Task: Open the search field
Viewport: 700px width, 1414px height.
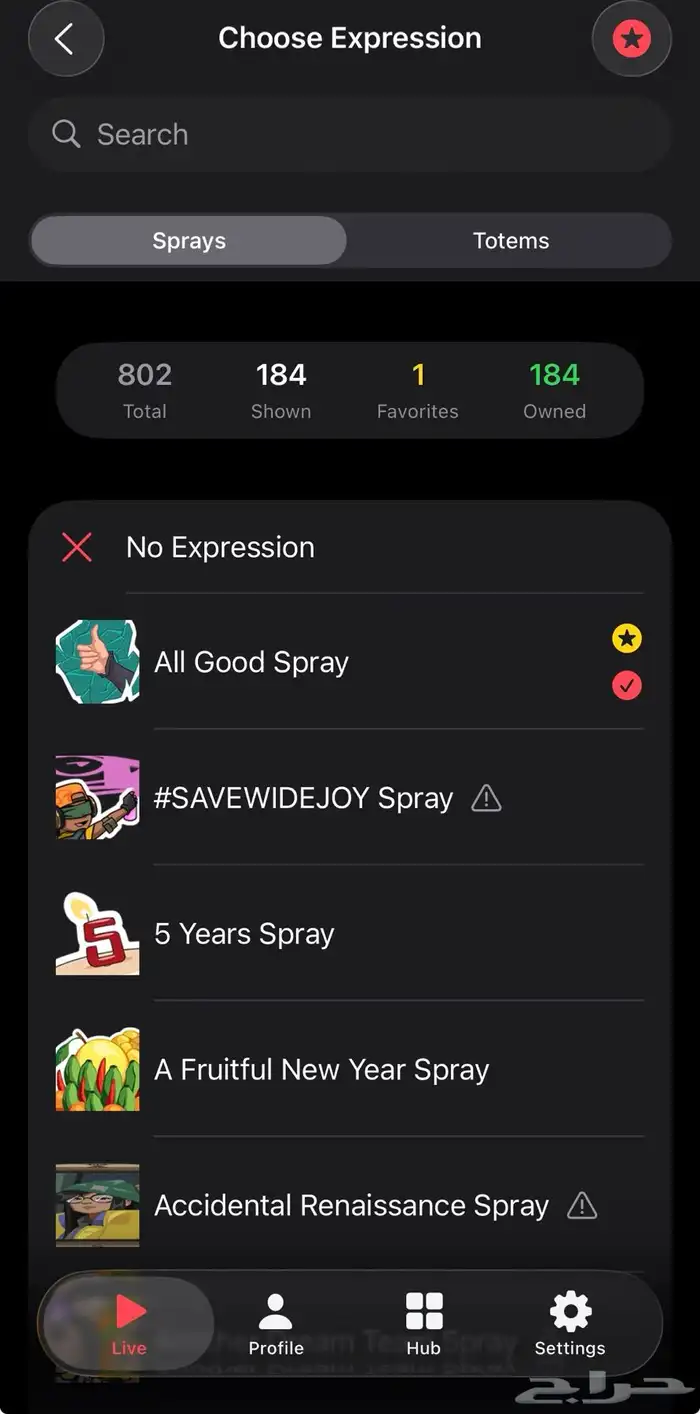Action: coord(350,134)
